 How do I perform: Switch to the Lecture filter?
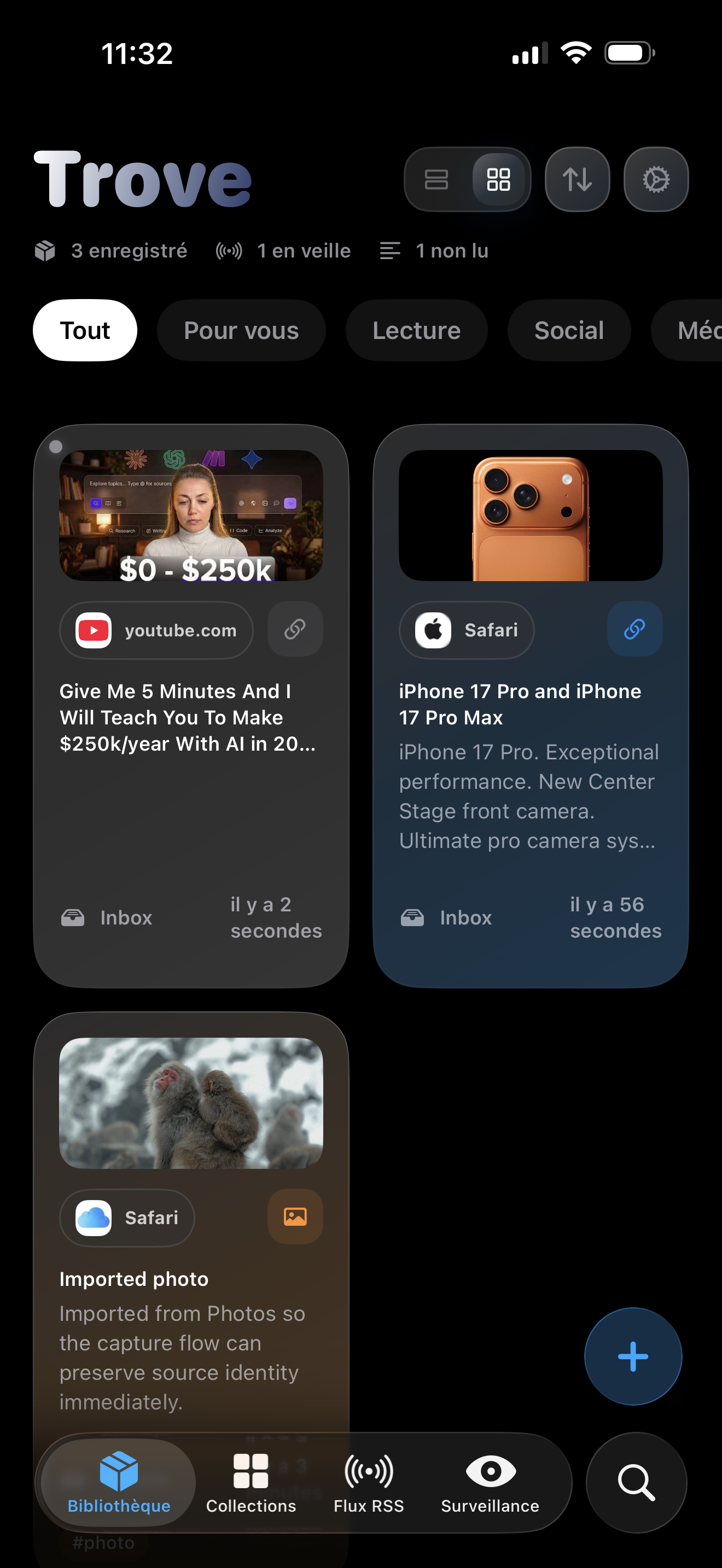(416, 331)
